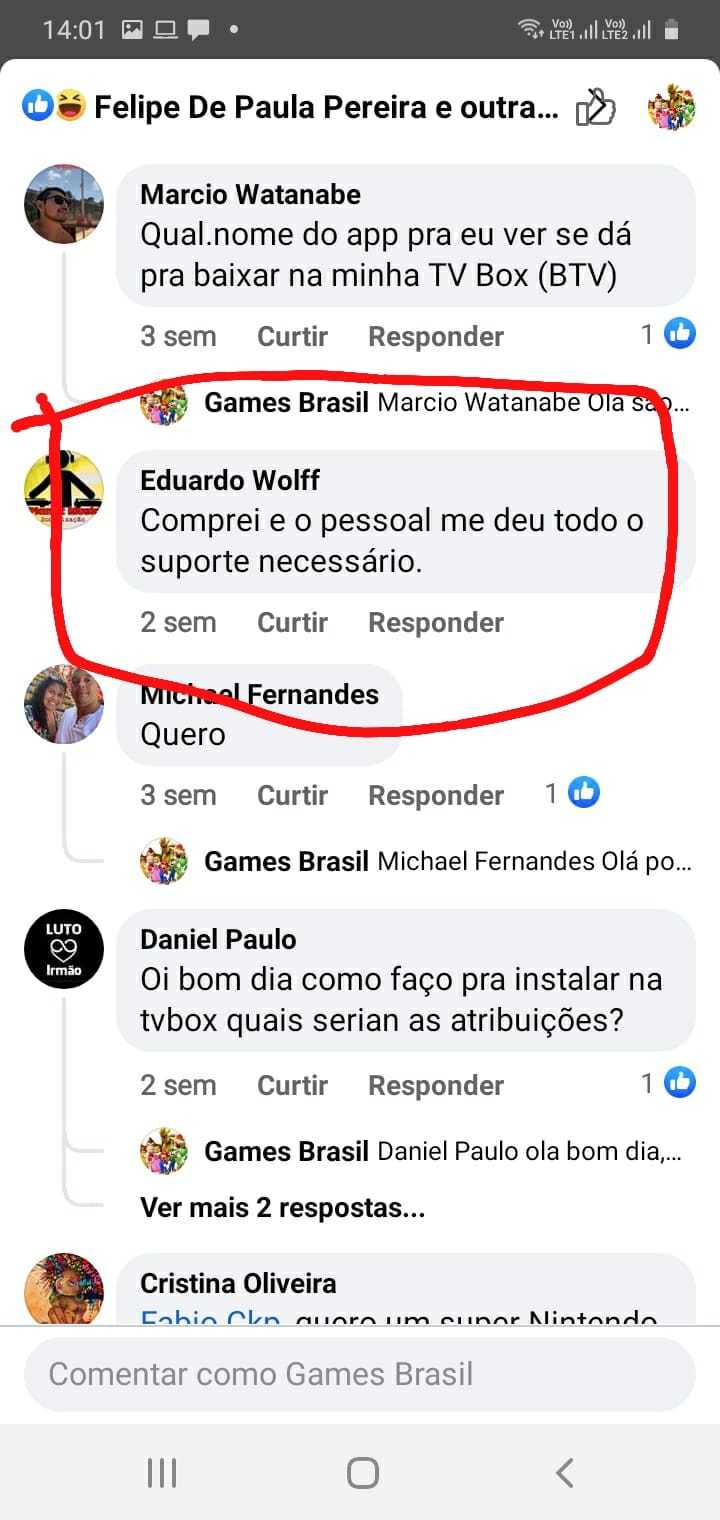Tap the Comentar como Games Brasil field
The image size is (720, 1520).
pos(360,1374)
